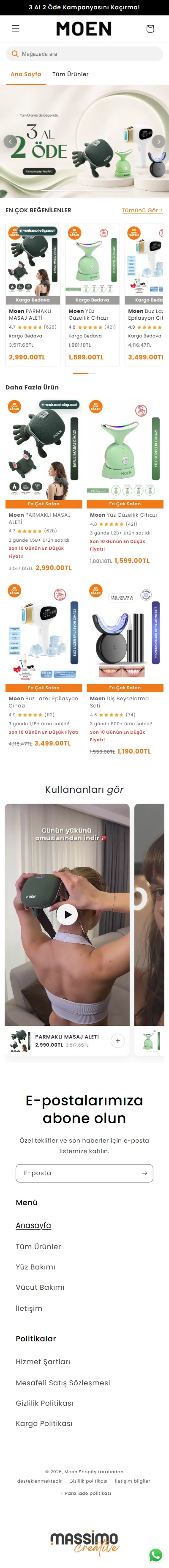Switch to the Tüm Ürünler tab

point(71,74)
